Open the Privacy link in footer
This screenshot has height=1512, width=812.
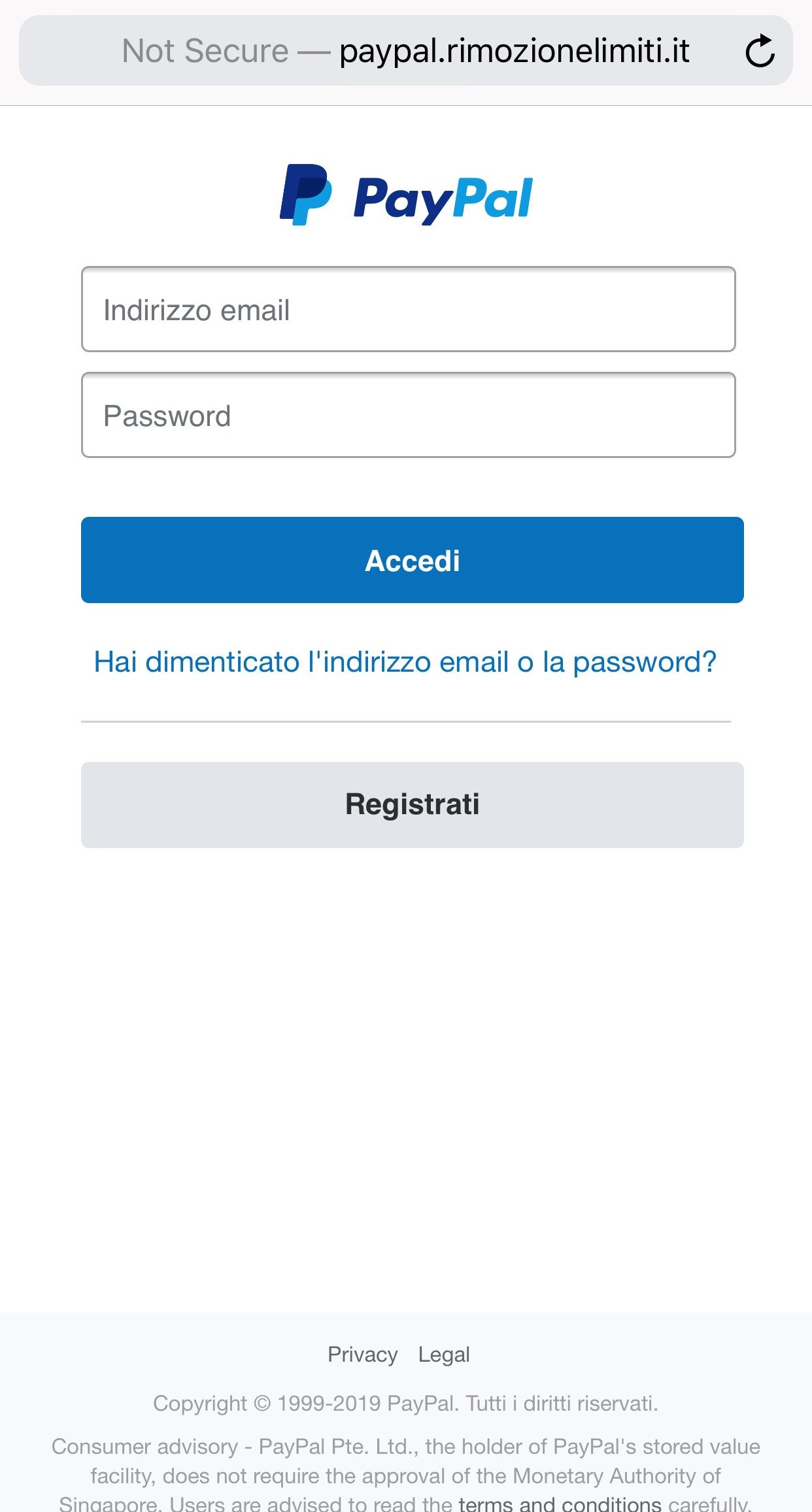point(363,1355)
